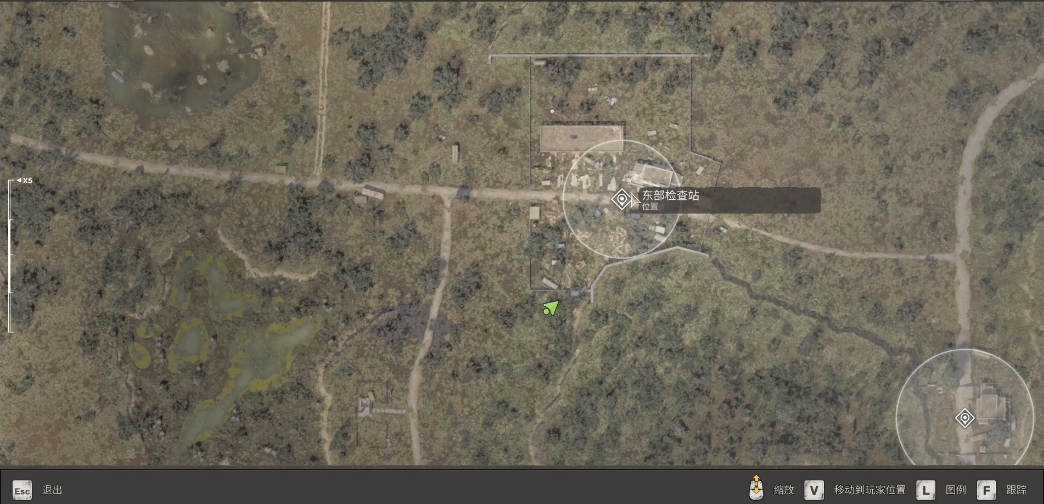Exit the map with the Esc 退出 button
Image resolution: width=1044 pixels, height=504 pixels.
tap(23, 490)
